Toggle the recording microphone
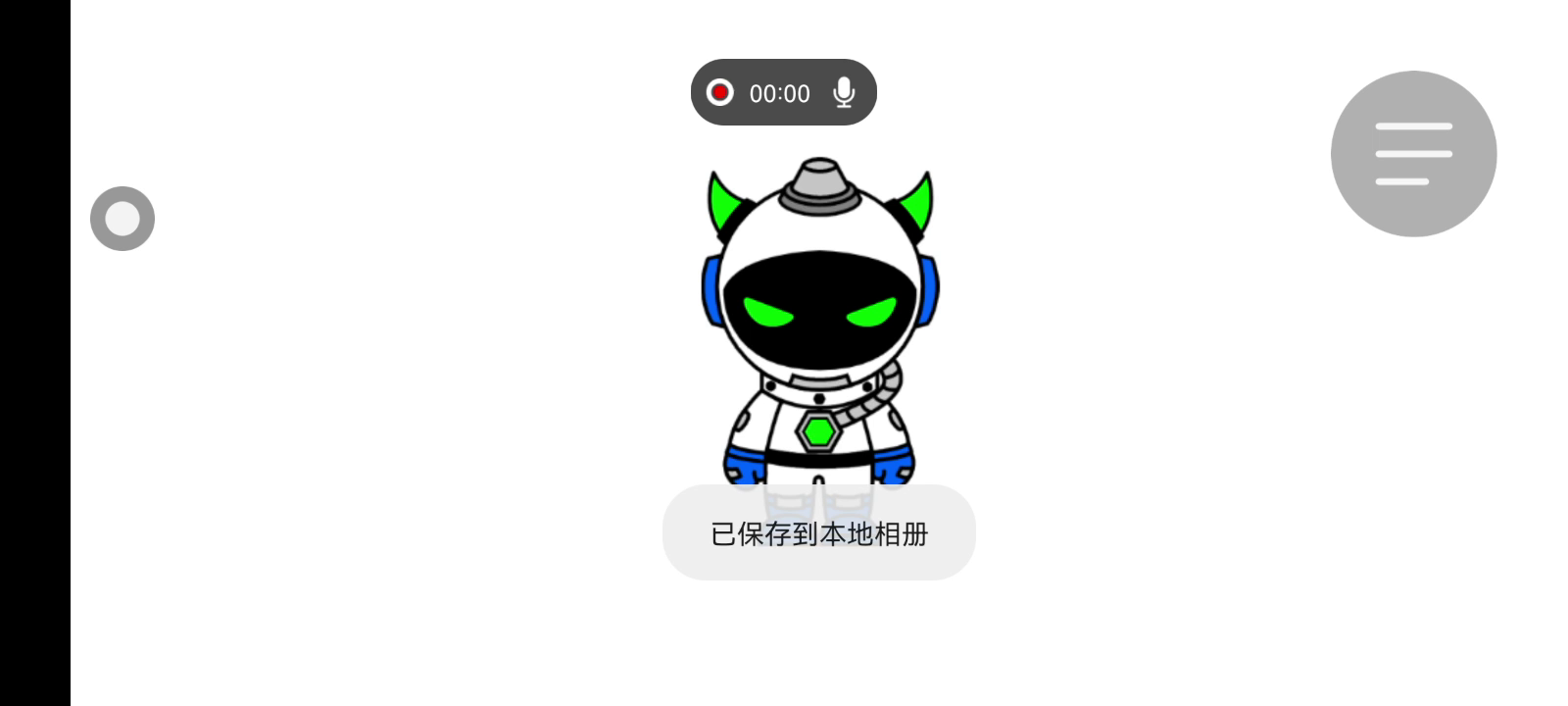This screenshot has width=1568, height=706. (x=844, y=92)
